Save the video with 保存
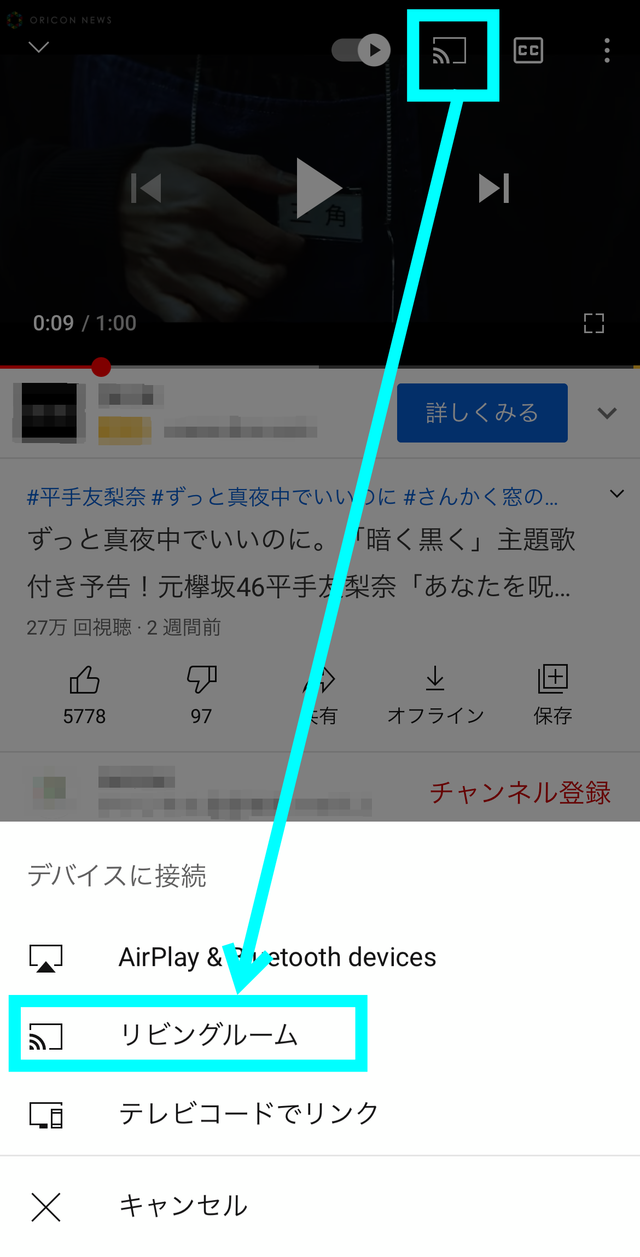 552,691
